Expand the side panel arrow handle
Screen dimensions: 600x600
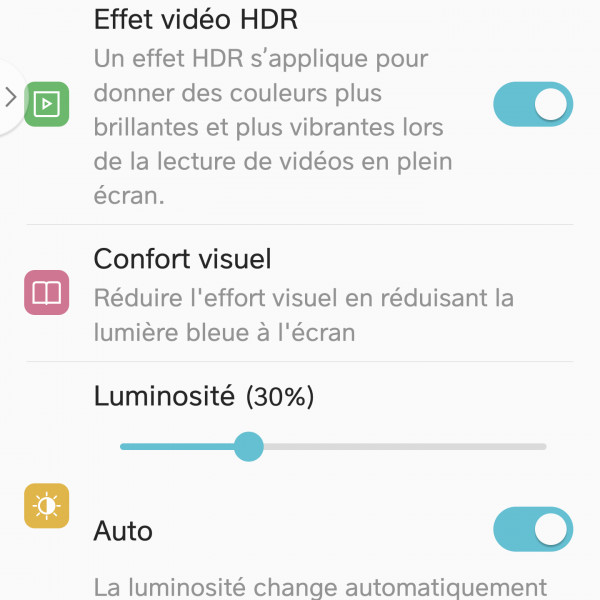10,97
